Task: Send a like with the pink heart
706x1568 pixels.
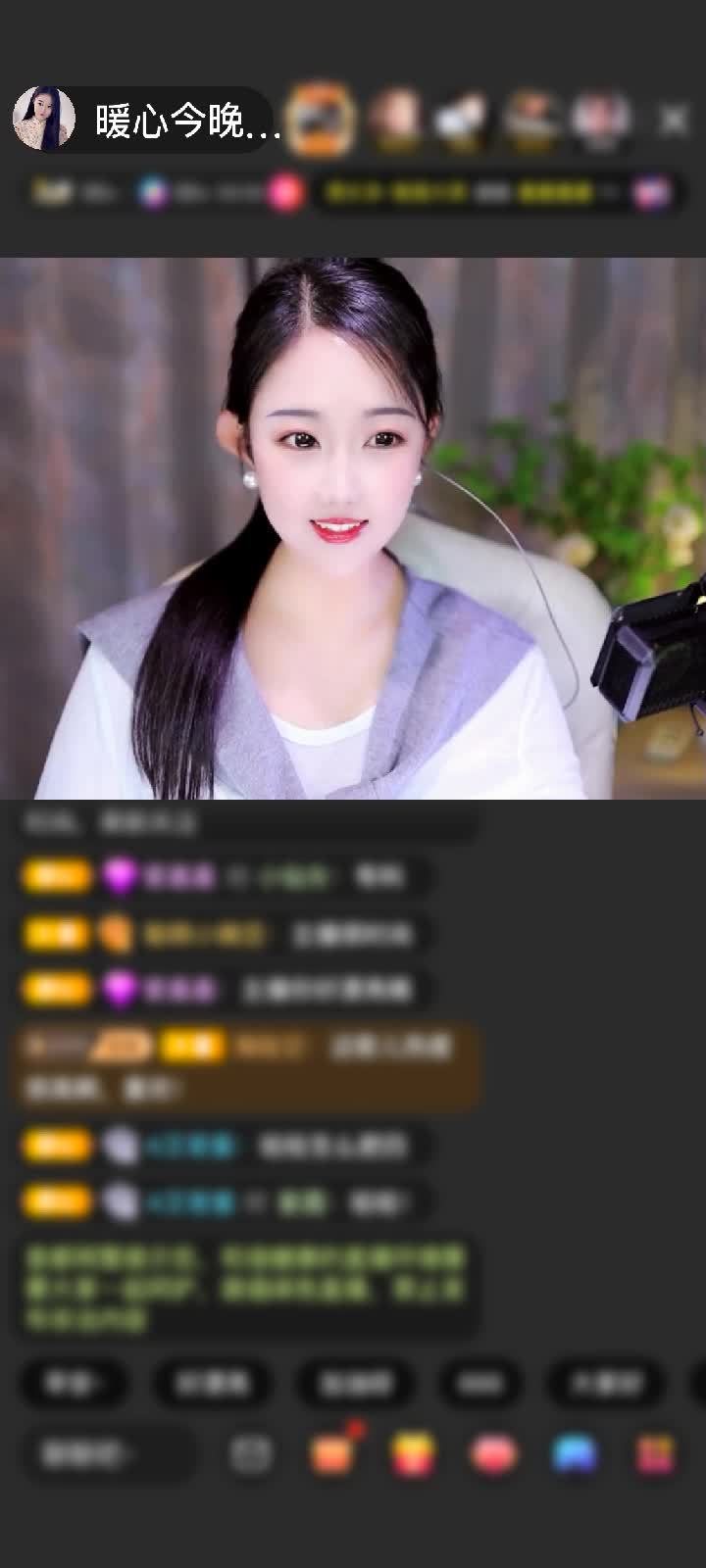Action: pyautogui.click(x=493, y=1454)
